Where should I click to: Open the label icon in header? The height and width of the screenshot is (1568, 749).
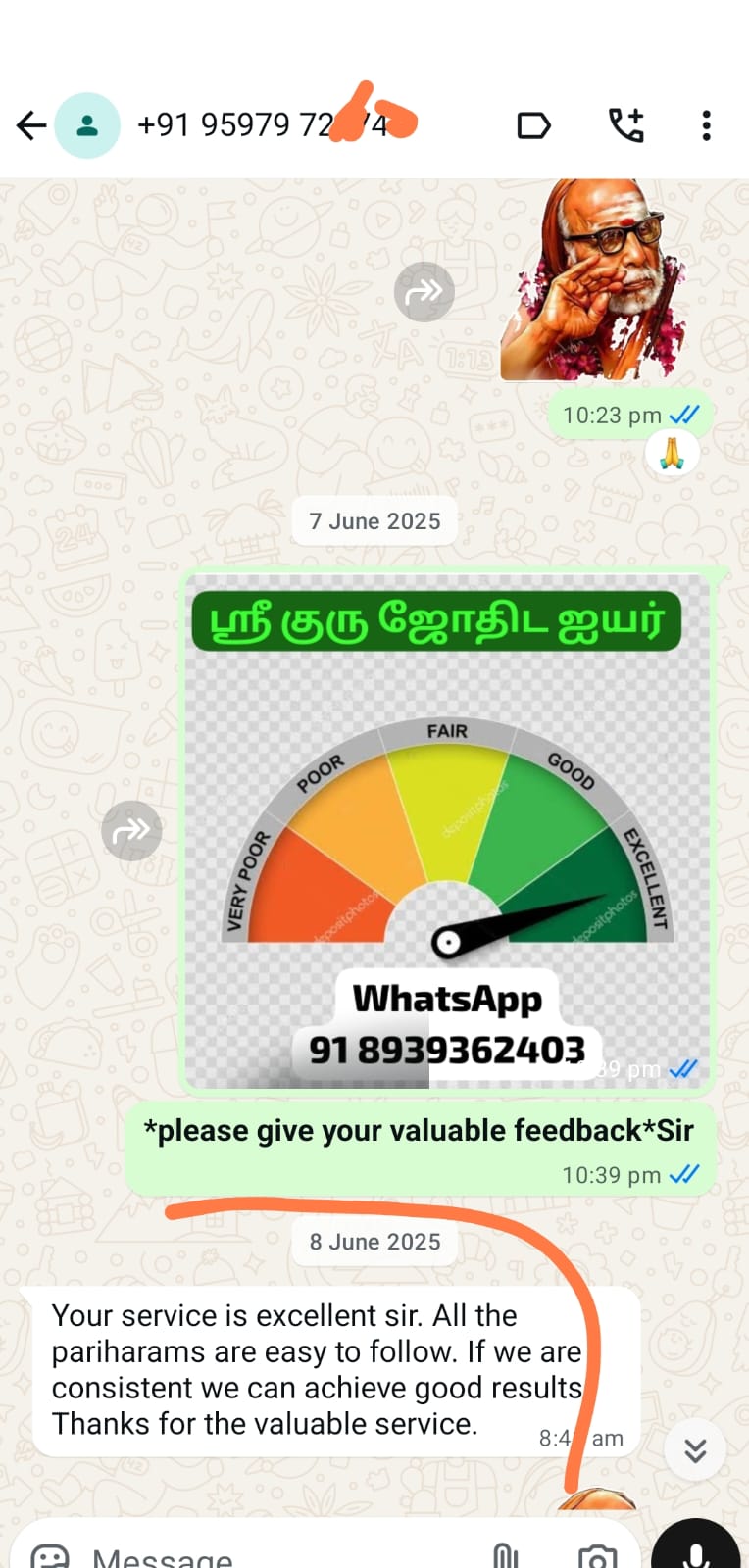tap(533, 125)
